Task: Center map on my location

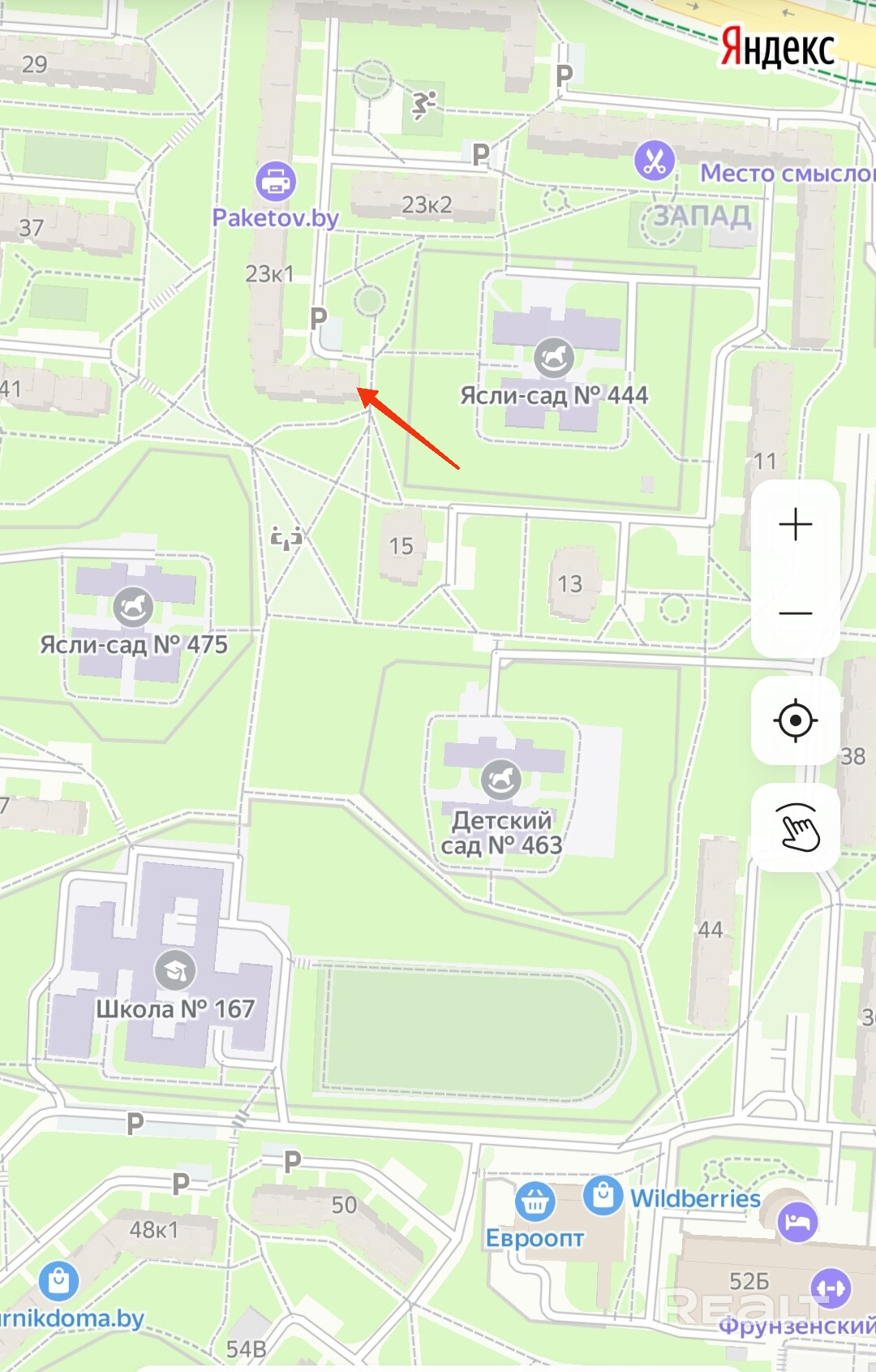Action: click(x=795, y=720)
